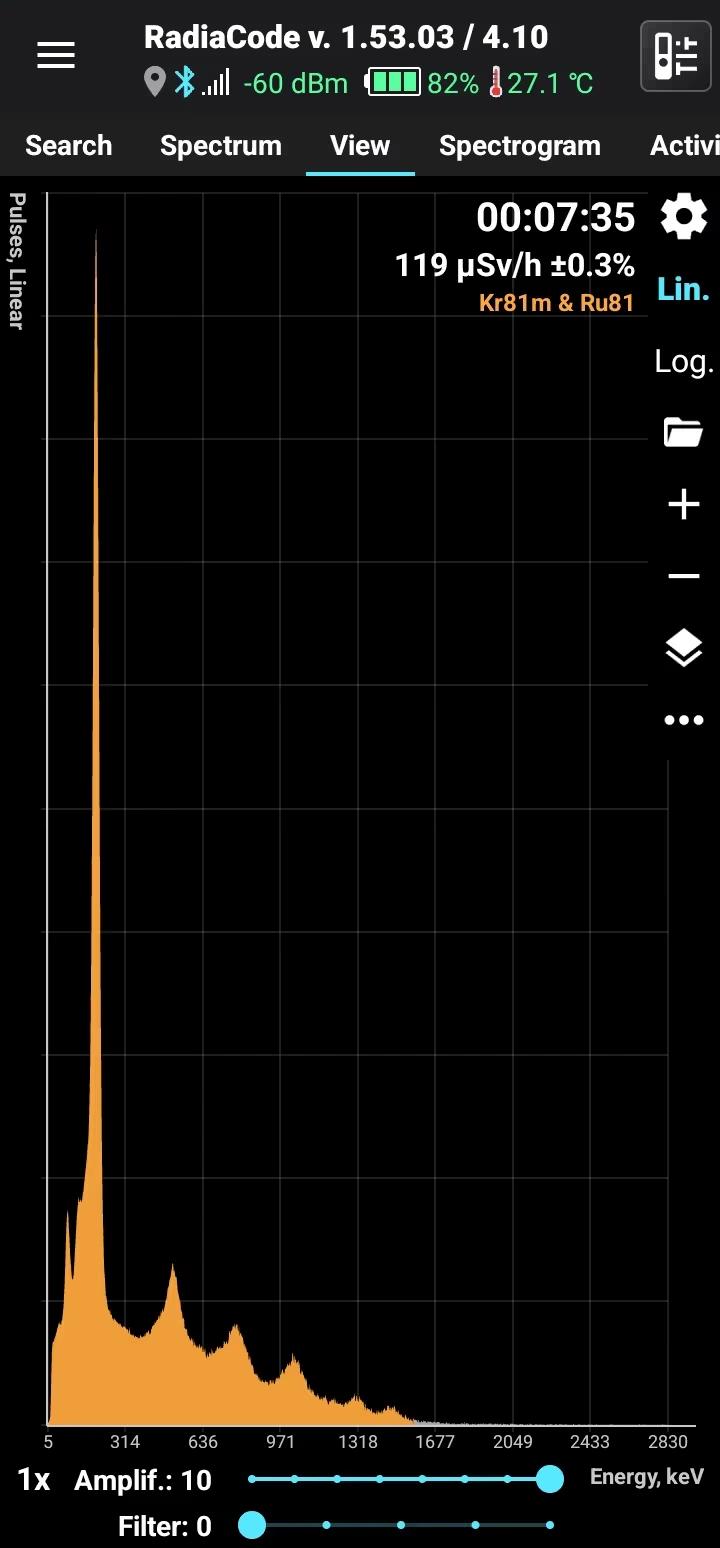Select logarithmic scale (Log.)
This screenshot has width=720, height=1548.
pyautogui.click(x=684, y=361)
